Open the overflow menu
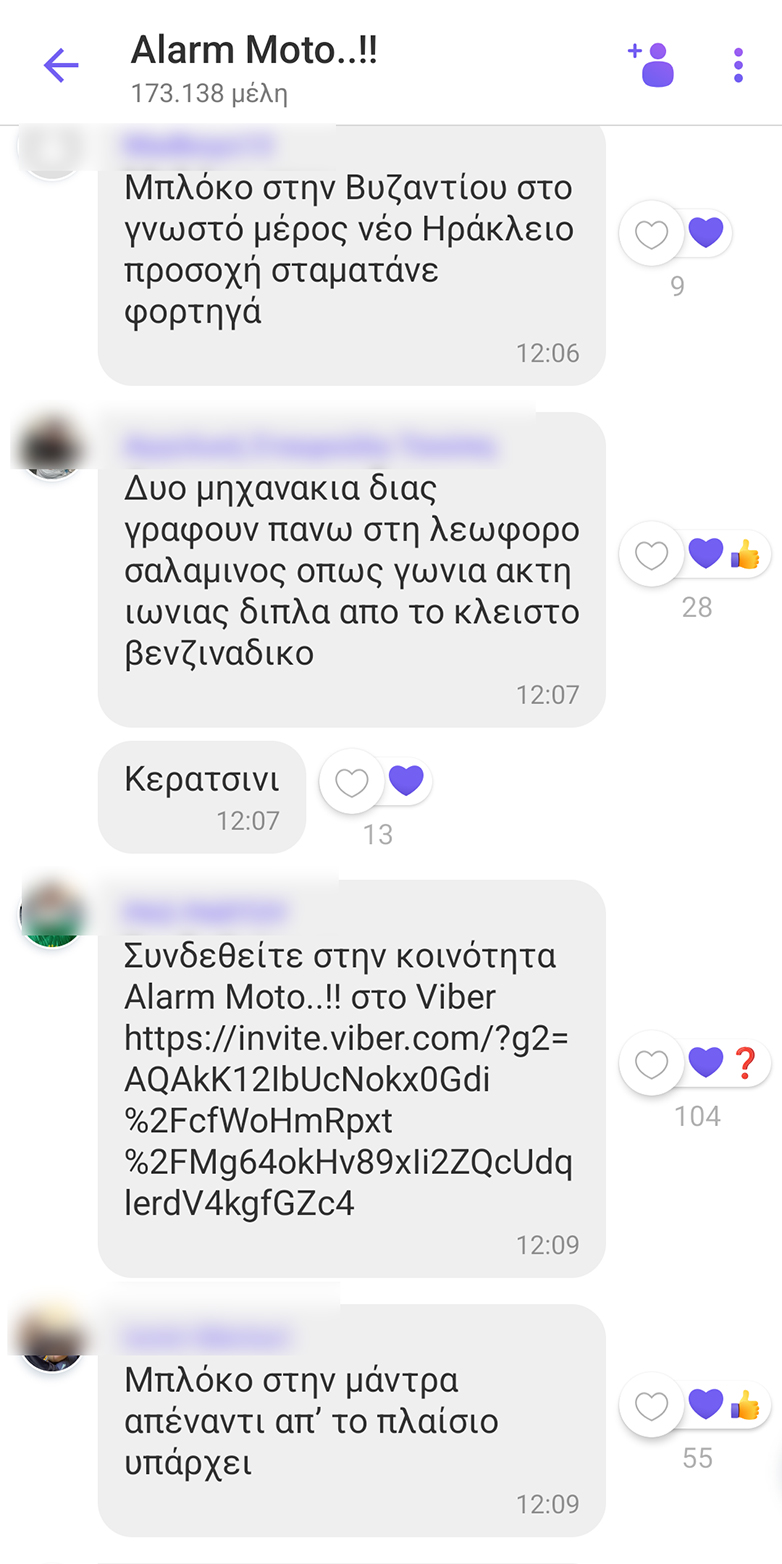Image resolution: width=782 pixels, height=1564 pixels. click(x=738, y=65)
